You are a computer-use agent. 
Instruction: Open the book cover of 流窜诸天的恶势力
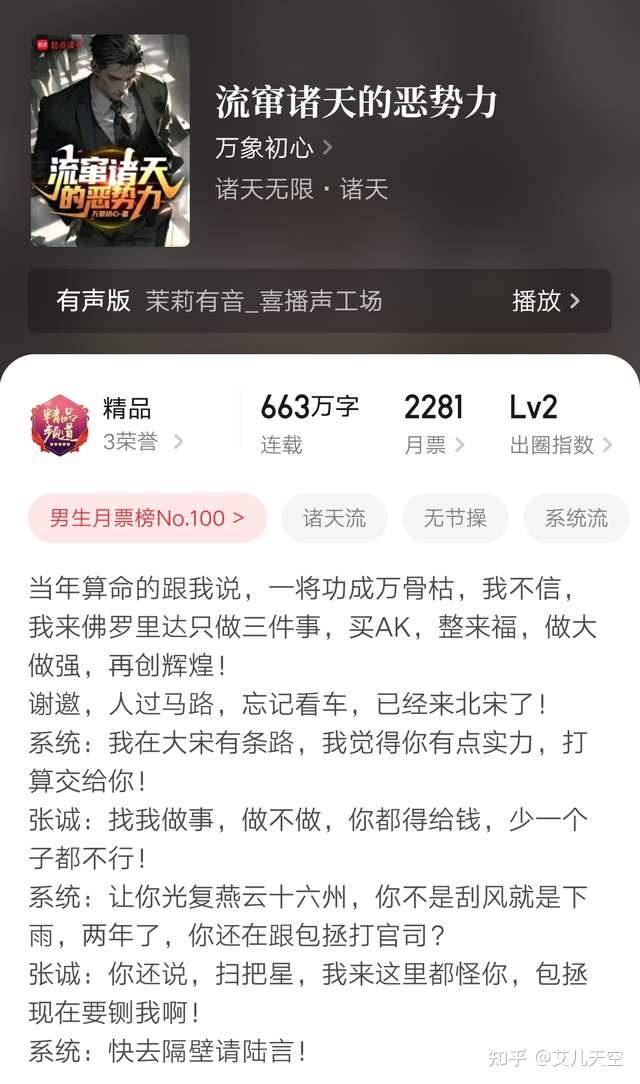click(111, 140)
